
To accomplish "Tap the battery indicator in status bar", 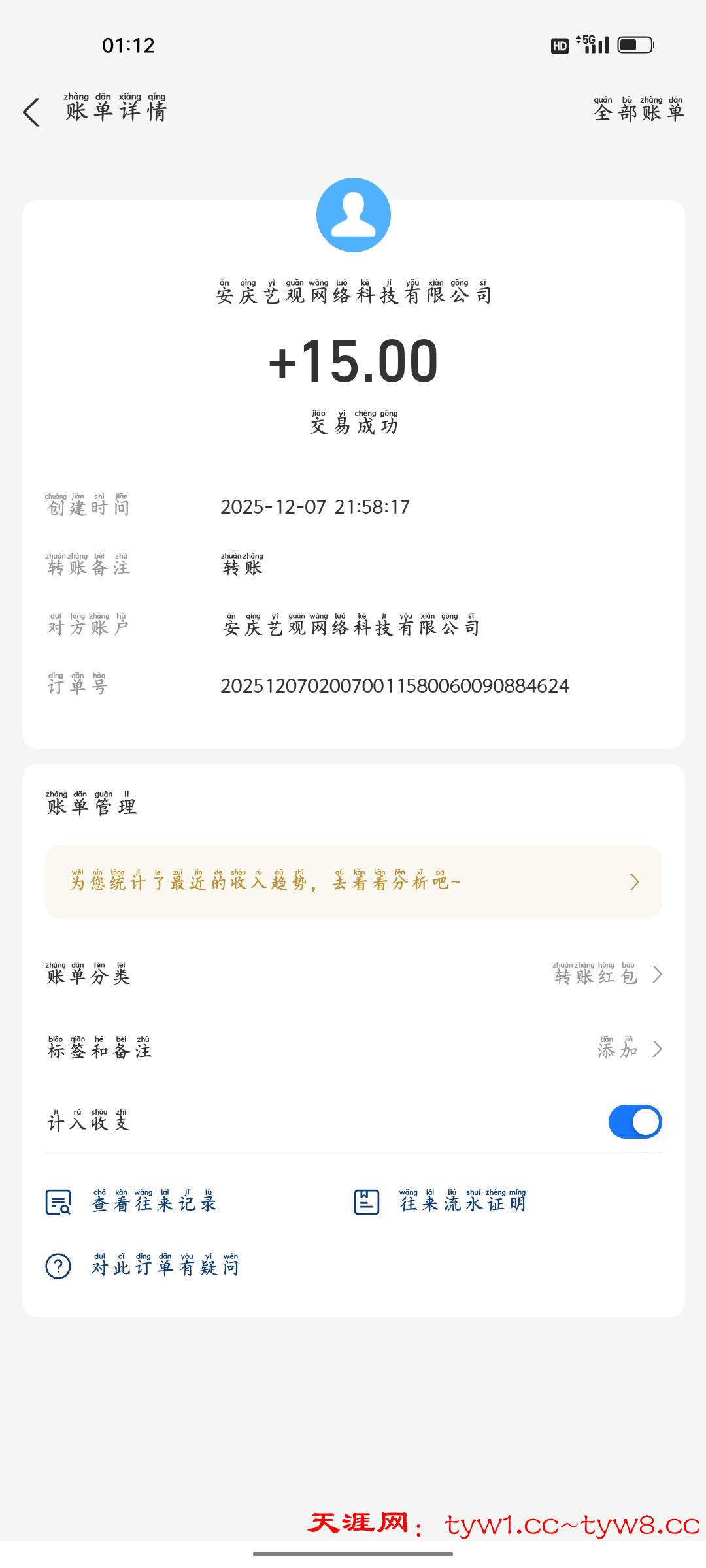I will (635, 44).
